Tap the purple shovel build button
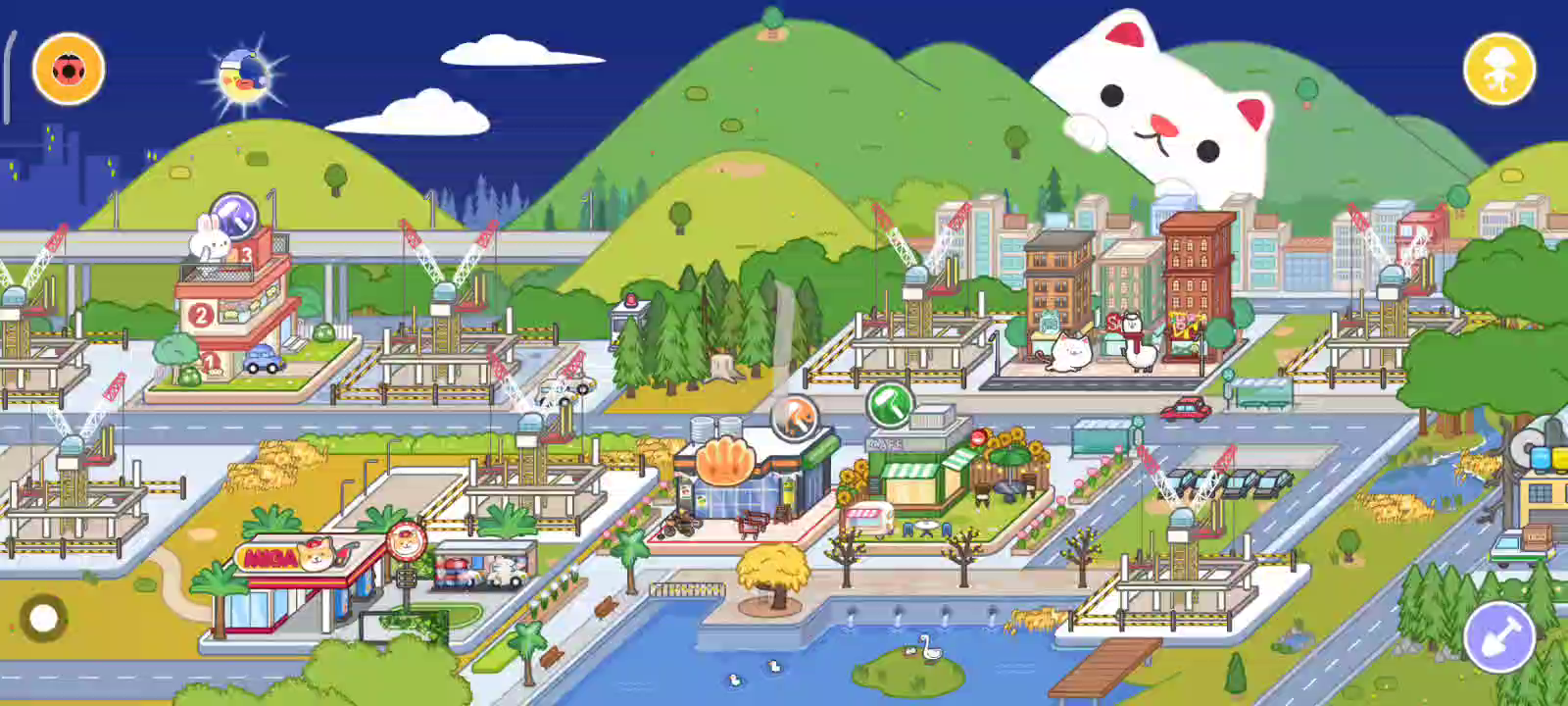Image resolution: width=1568 pixels, height=706 pixels. (x=1498, y=636)
